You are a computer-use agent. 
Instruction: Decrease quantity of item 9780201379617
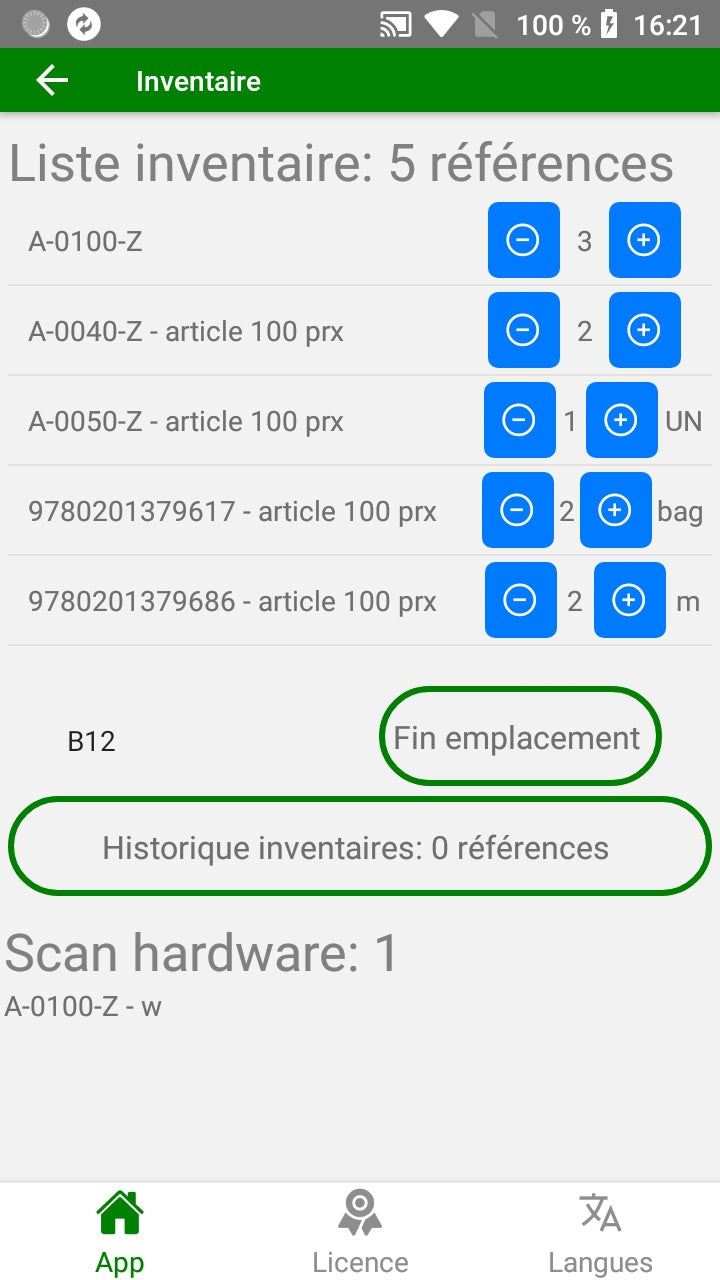pos(517,510)
